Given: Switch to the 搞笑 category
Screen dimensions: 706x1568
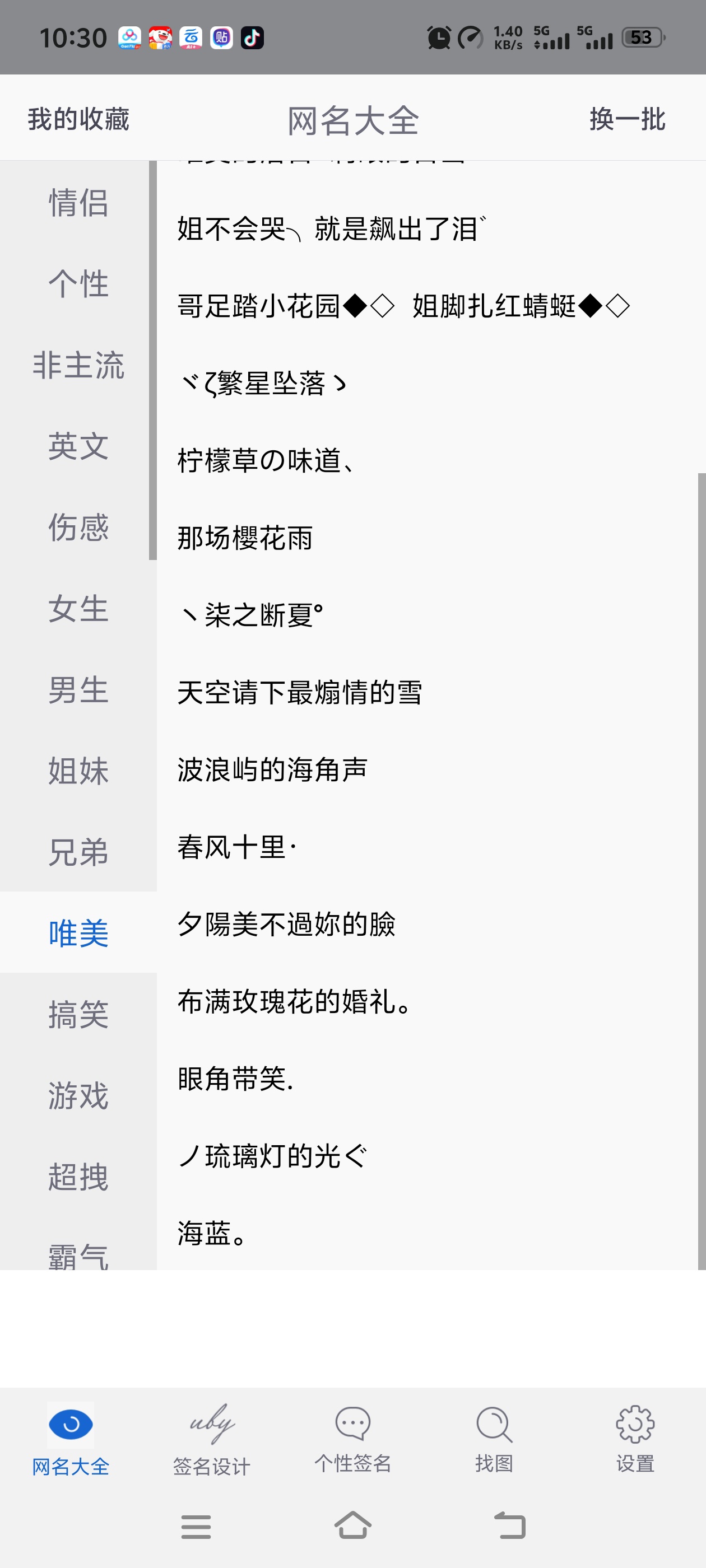Looking at the screenshot, I should tap(78, 1014).
